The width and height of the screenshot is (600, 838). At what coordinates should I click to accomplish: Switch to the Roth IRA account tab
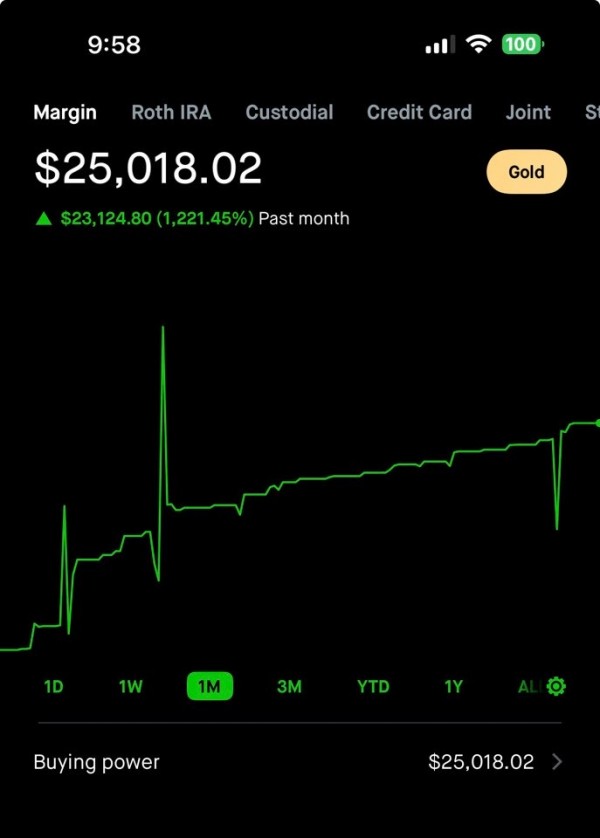click(171, 112)
